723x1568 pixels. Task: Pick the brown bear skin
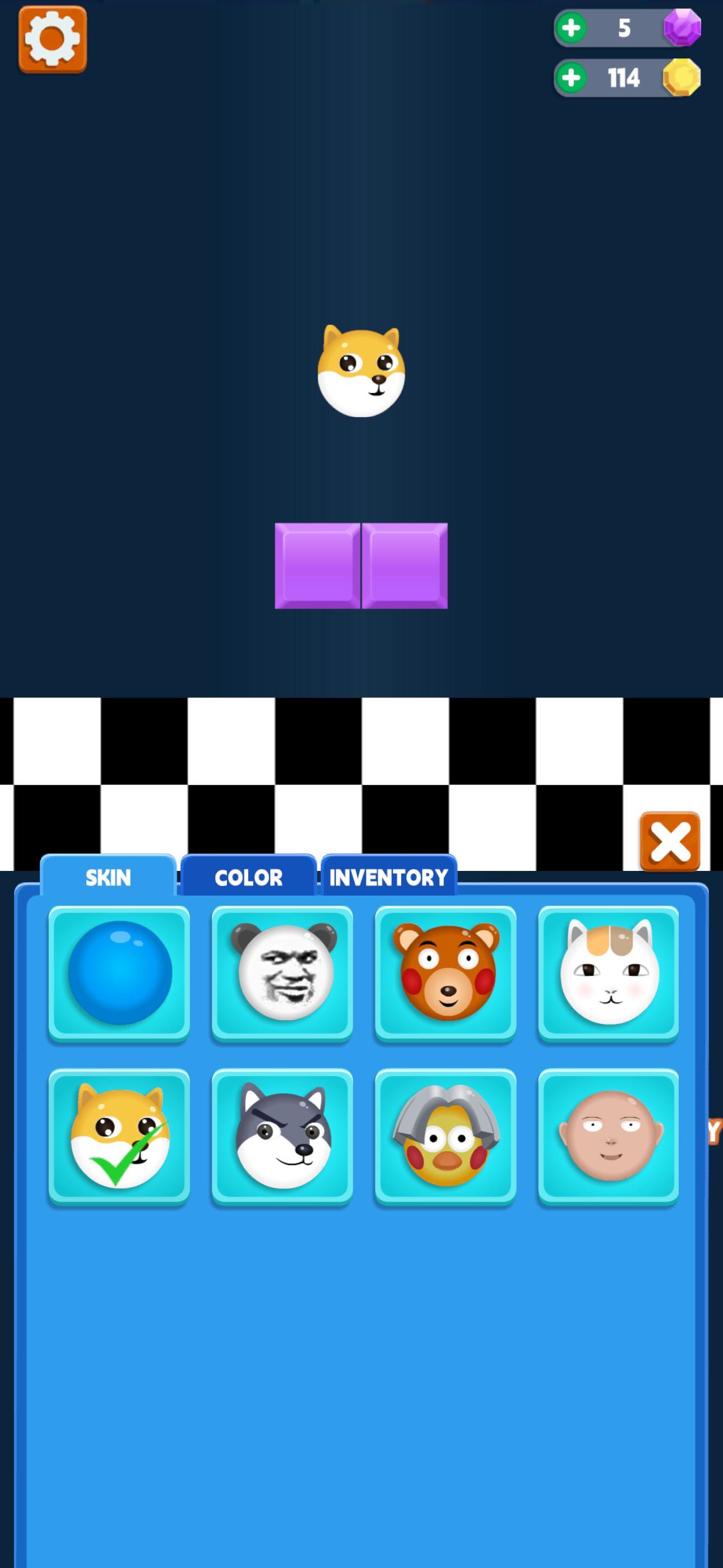click(446, 972)
